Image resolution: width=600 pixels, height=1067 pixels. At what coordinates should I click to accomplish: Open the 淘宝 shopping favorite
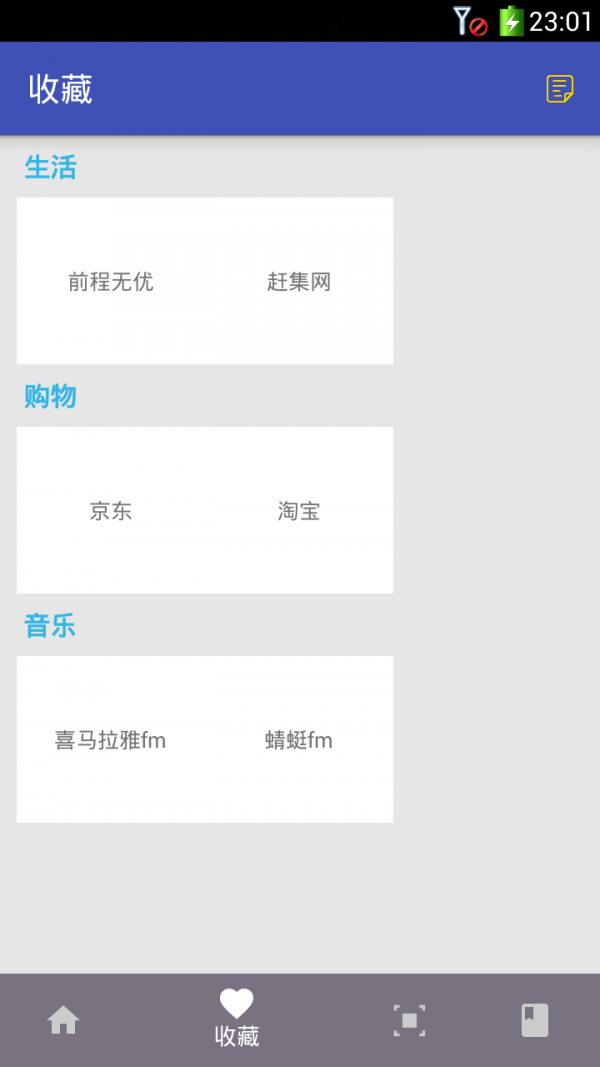point(298,511)
